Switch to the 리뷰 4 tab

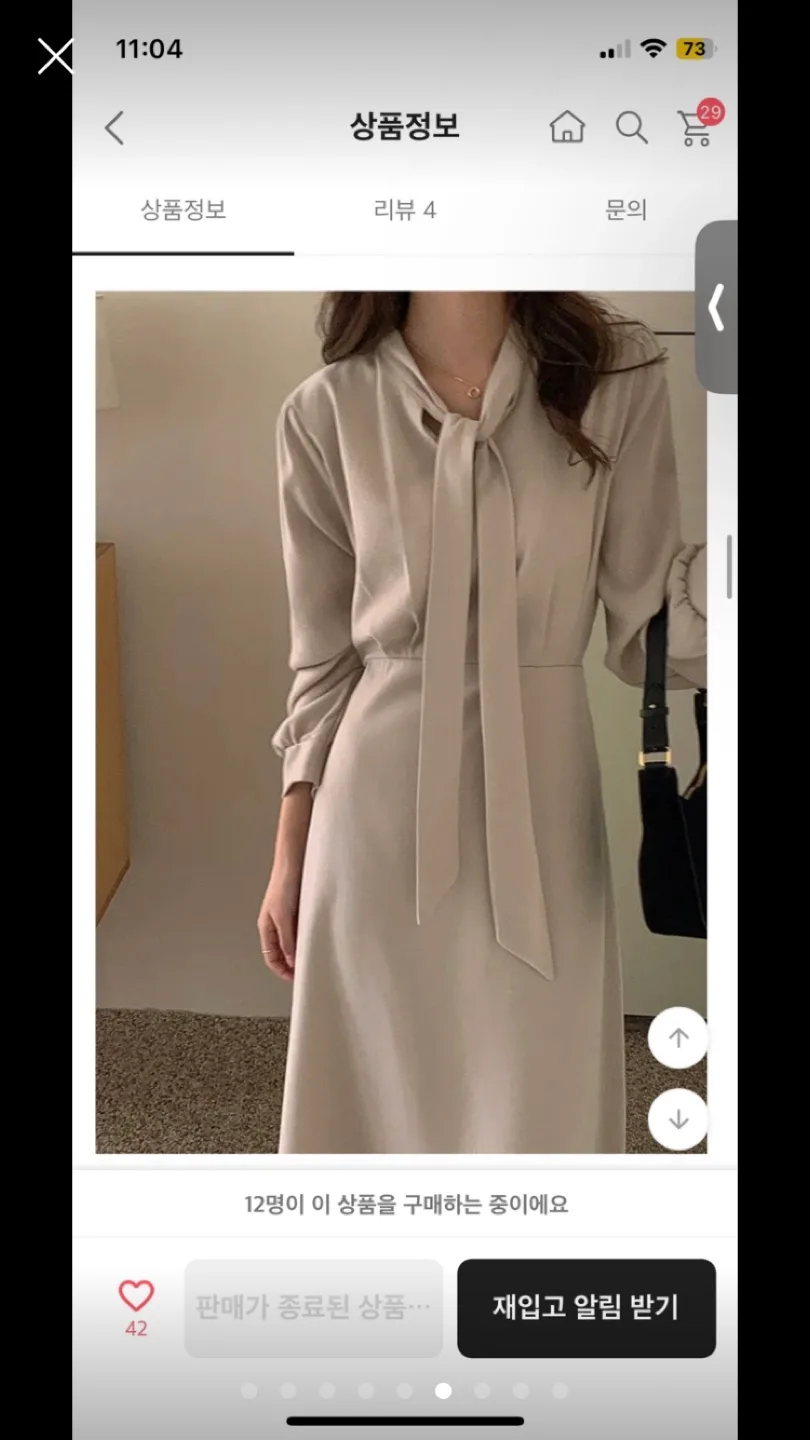point(405,210)
